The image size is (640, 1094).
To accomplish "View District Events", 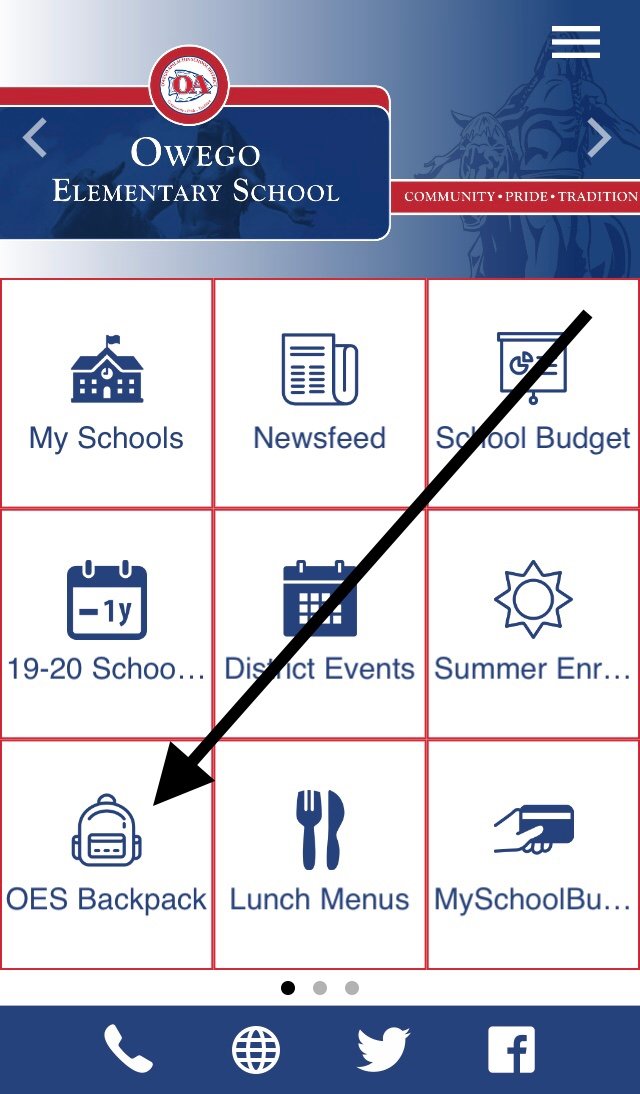I will [320, 624].
